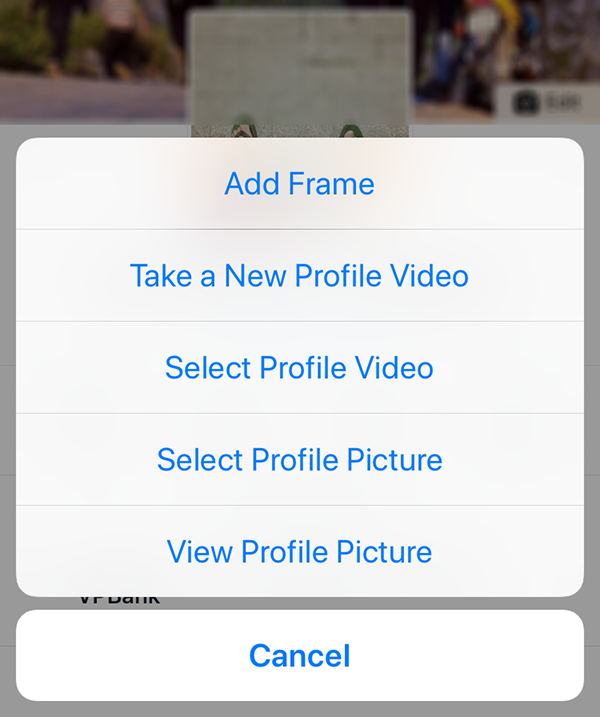Choose the Add Frame option
Screen dimensions: 600x717
(x=299, y=184)
